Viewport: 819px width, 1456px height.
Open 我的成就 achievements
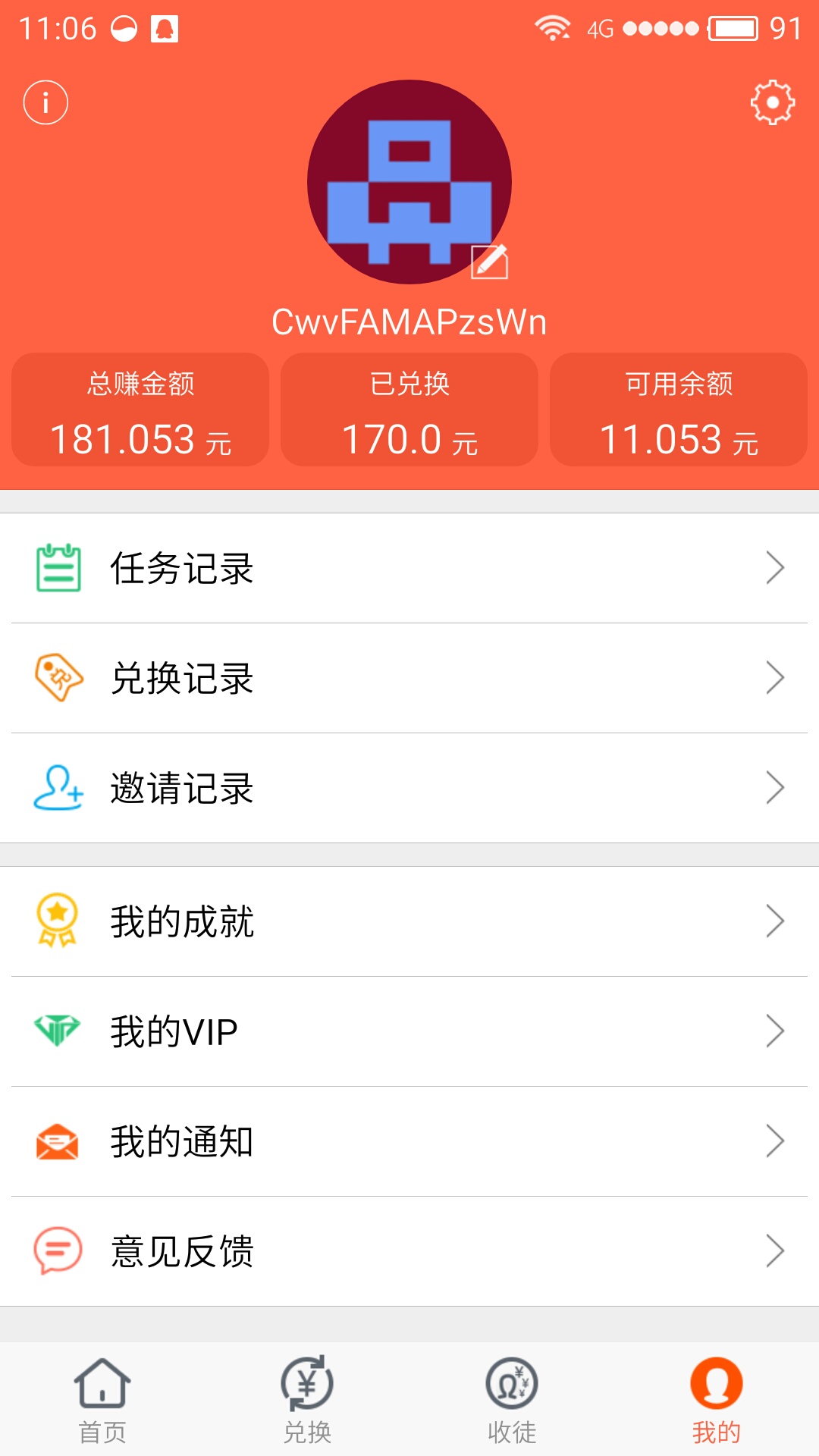coord(409,921)
